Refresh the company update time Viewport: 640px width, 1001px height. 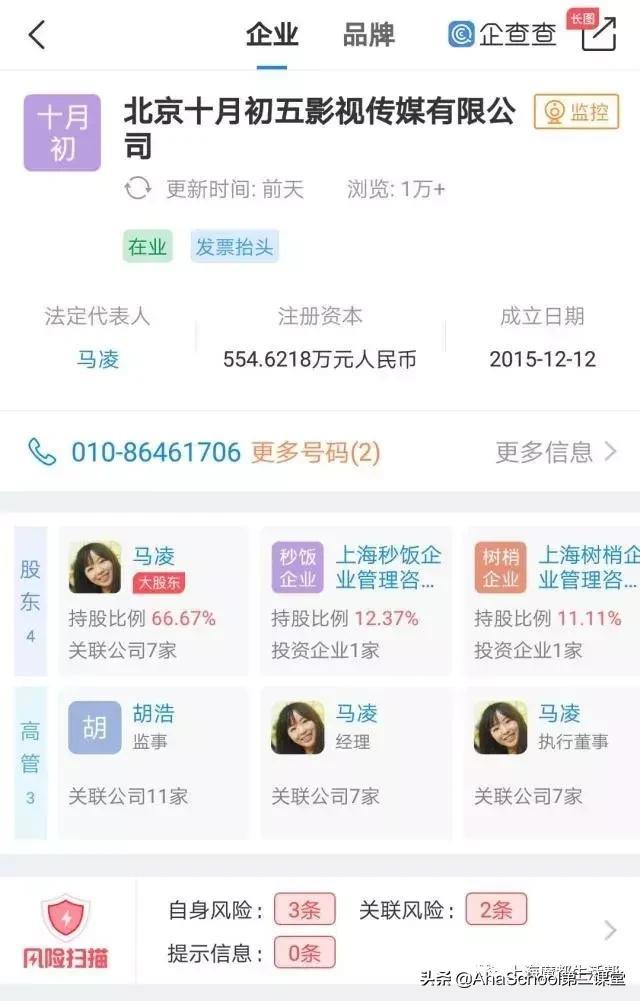tap(138, 188)
